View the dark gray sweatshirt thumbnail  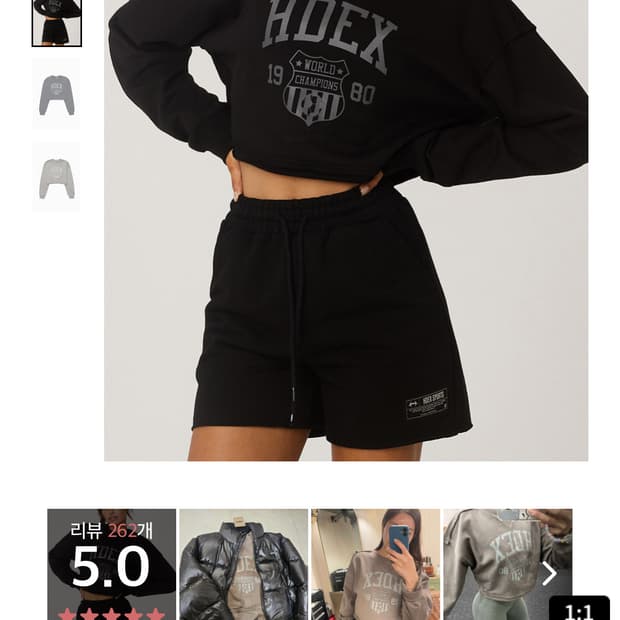point(56,93)
